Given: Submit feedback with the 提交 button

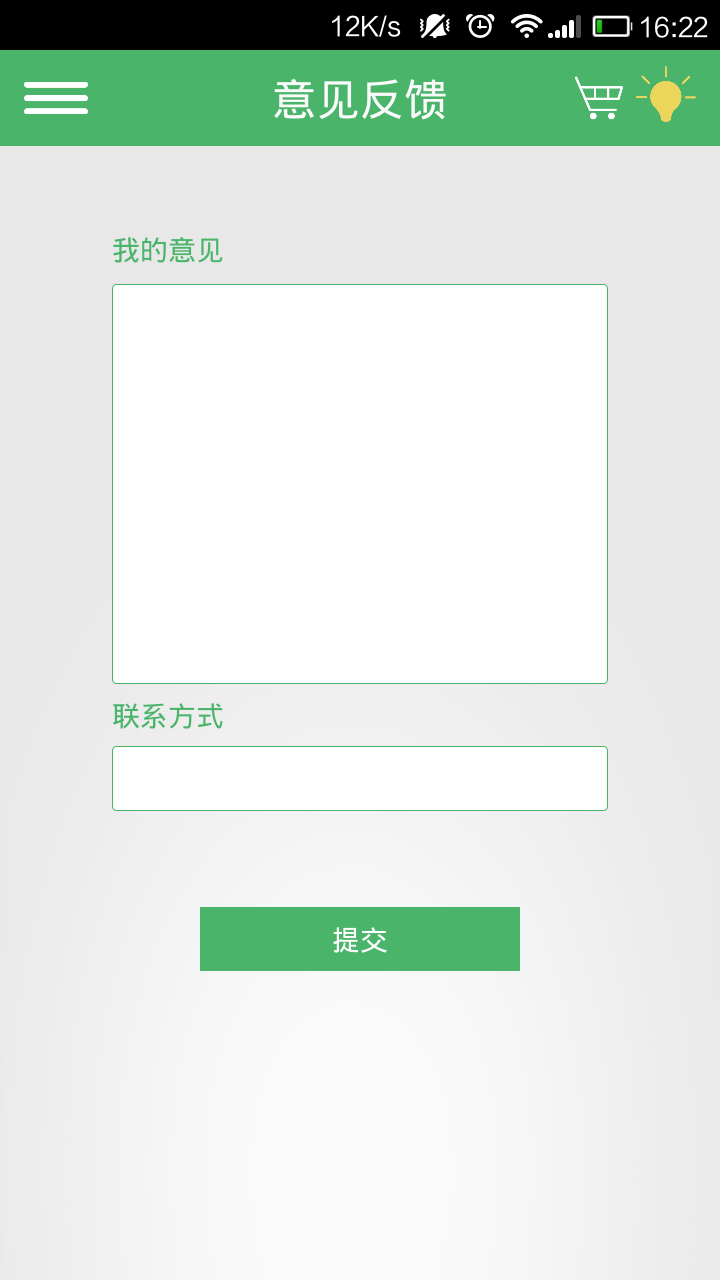Looking at the screenshot, I should click(360, 939).
